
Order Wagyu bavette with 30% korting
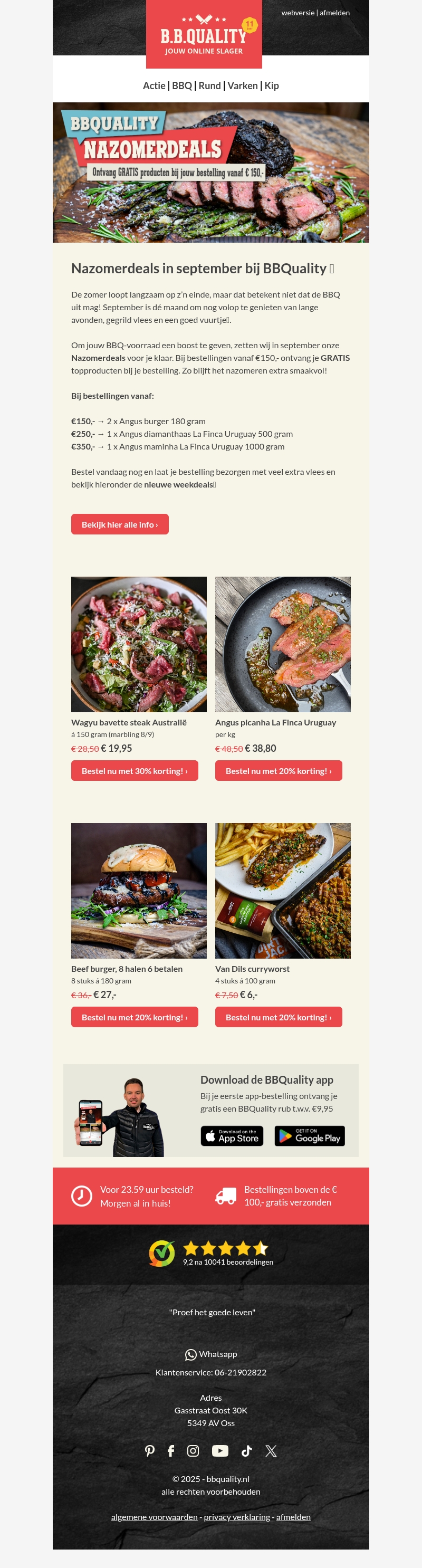pos(135,771)
